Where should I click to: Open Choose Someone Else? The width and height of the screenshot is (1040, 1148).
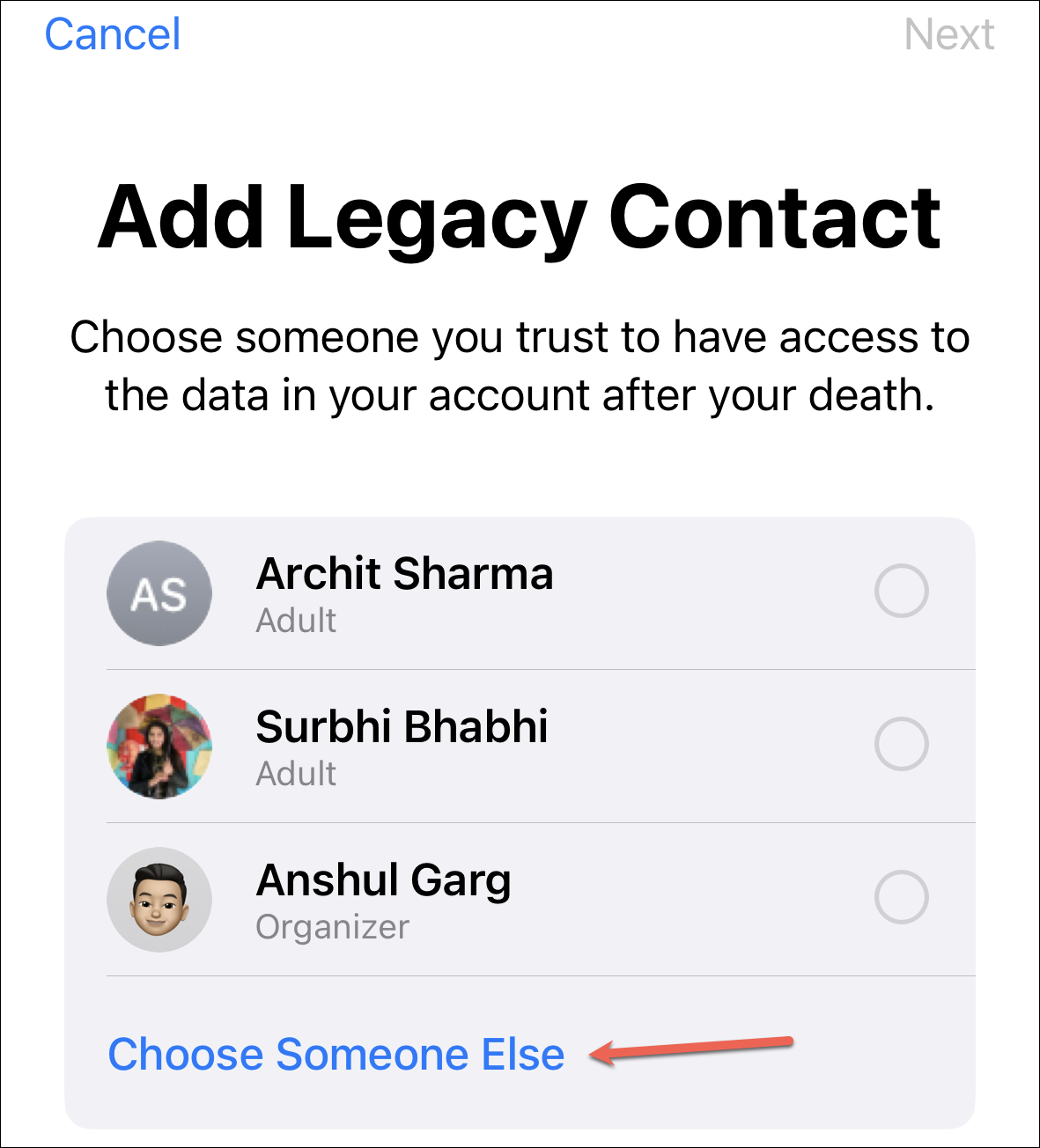point(336,1054)
